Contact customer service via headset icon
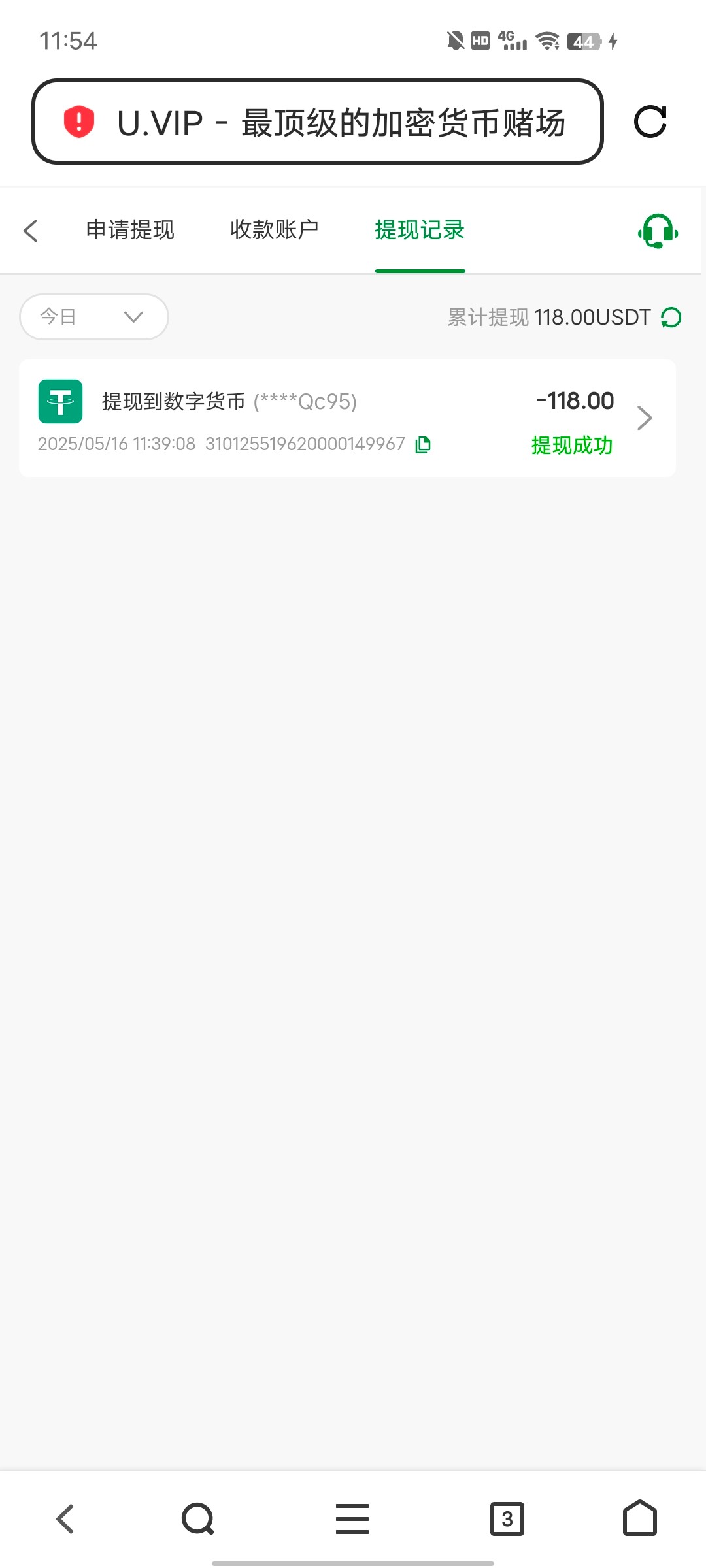This screenshot has width=706, height=1568. pyautogui.click(x=658, y=231)
